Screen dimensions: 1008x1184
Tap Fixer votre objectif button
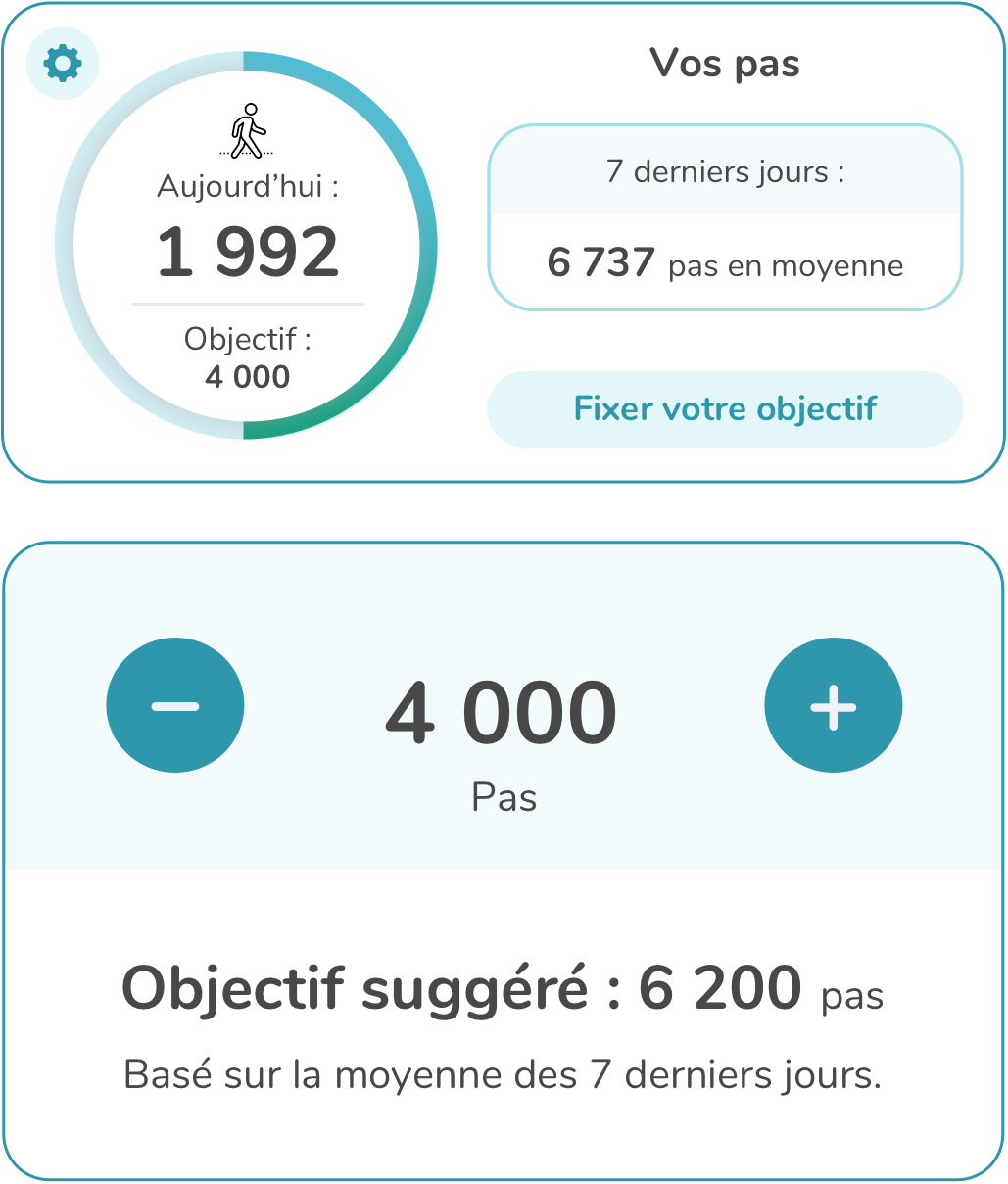[x=725, y=408]
